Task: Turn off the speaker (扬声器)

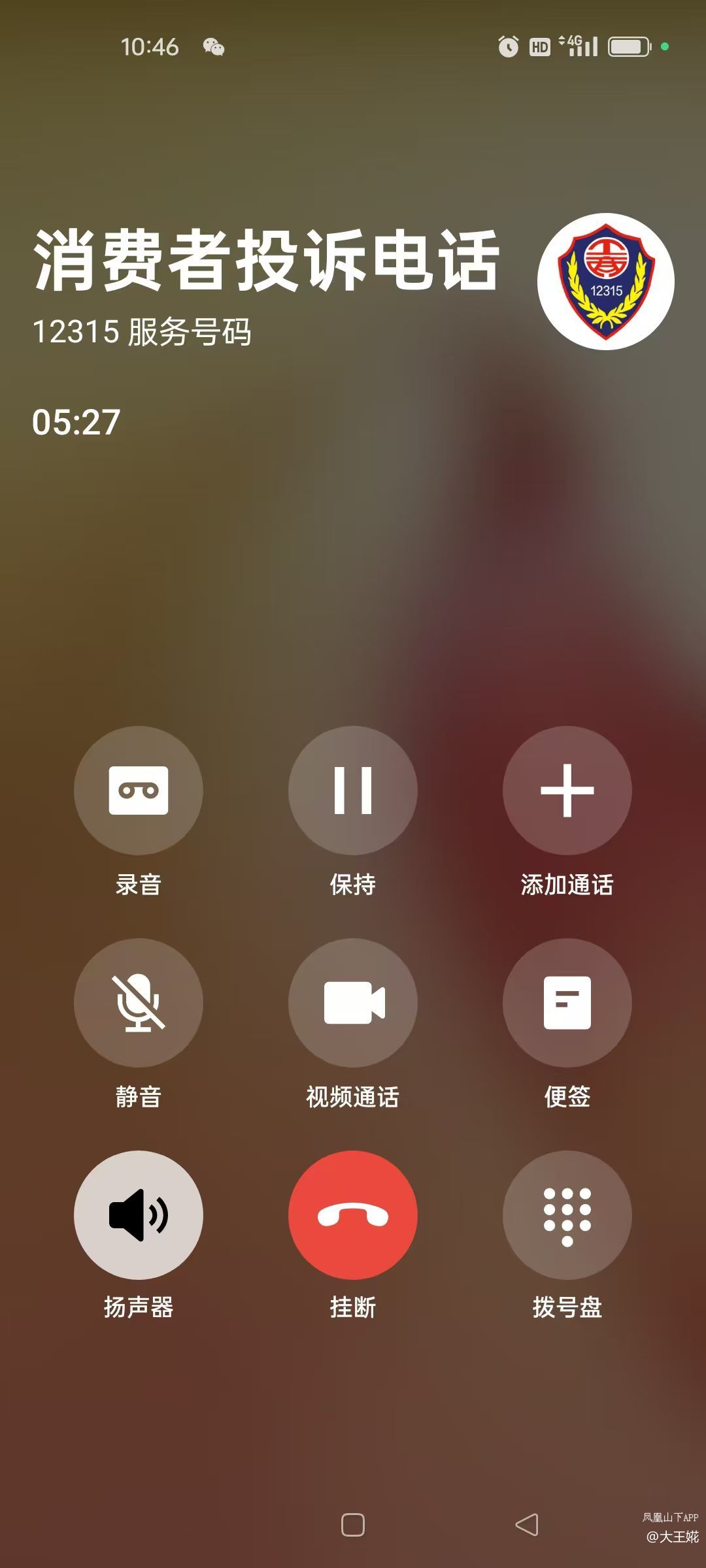Action: pyautogui.click(x=138, y=1215)
